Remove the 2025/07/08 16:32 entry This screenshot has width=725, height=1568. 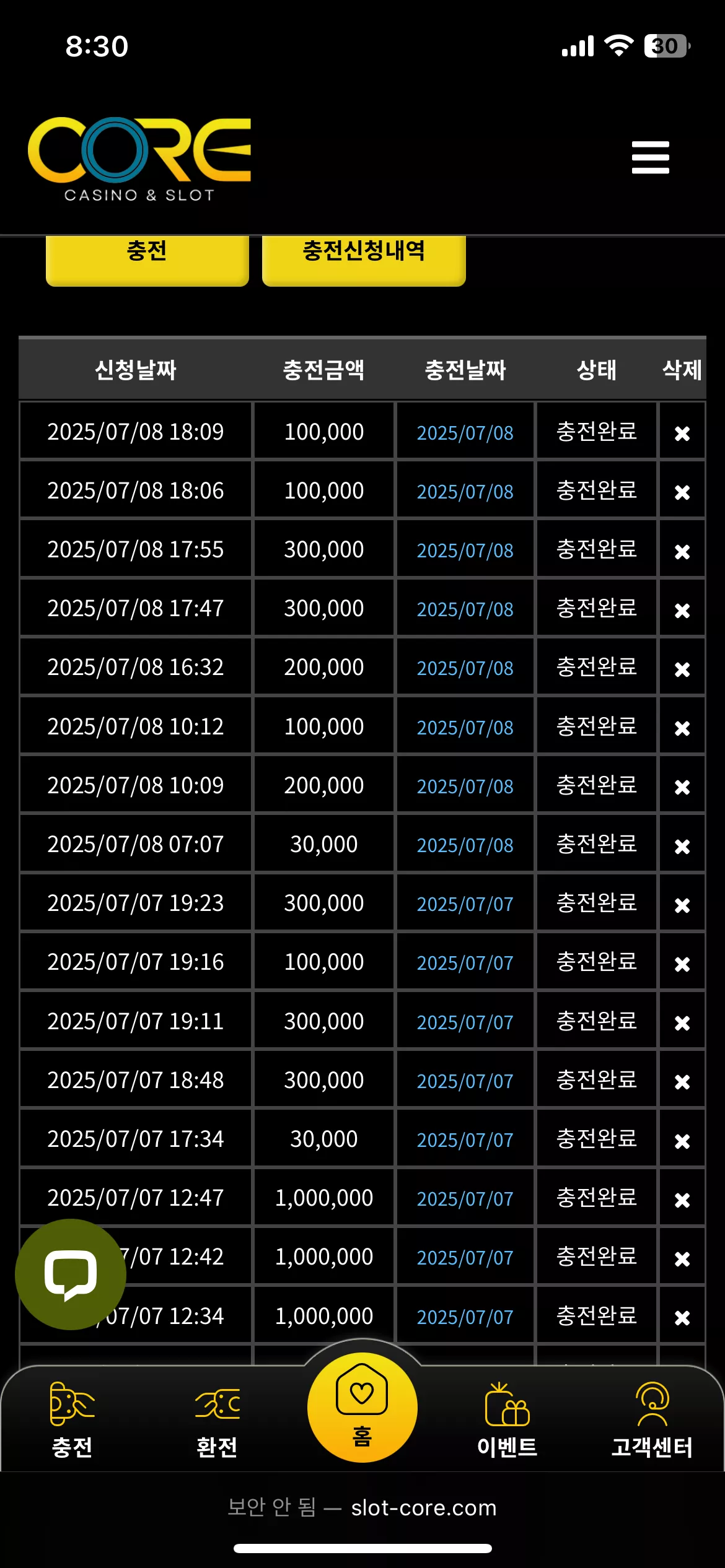pyautogui.click(x=682, y=669)
